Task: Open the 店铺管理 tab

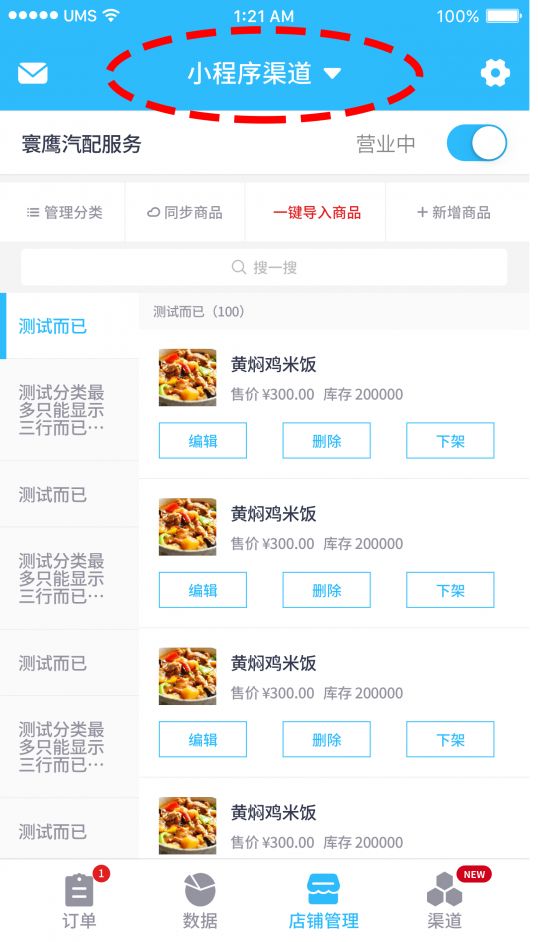Action: point(324,901)
